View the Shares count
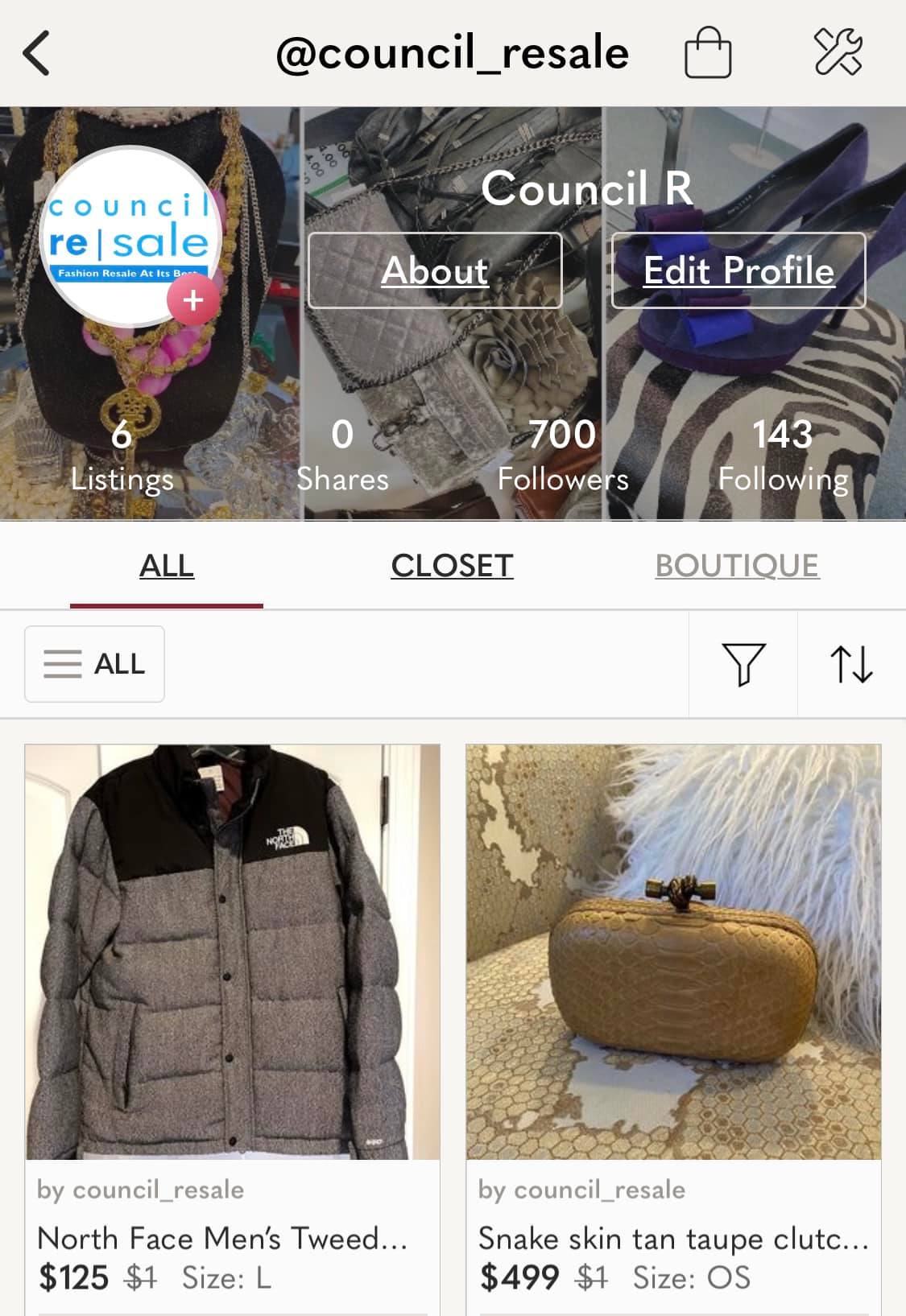This screenshot has width=906, height=1316. pos(342,455)
